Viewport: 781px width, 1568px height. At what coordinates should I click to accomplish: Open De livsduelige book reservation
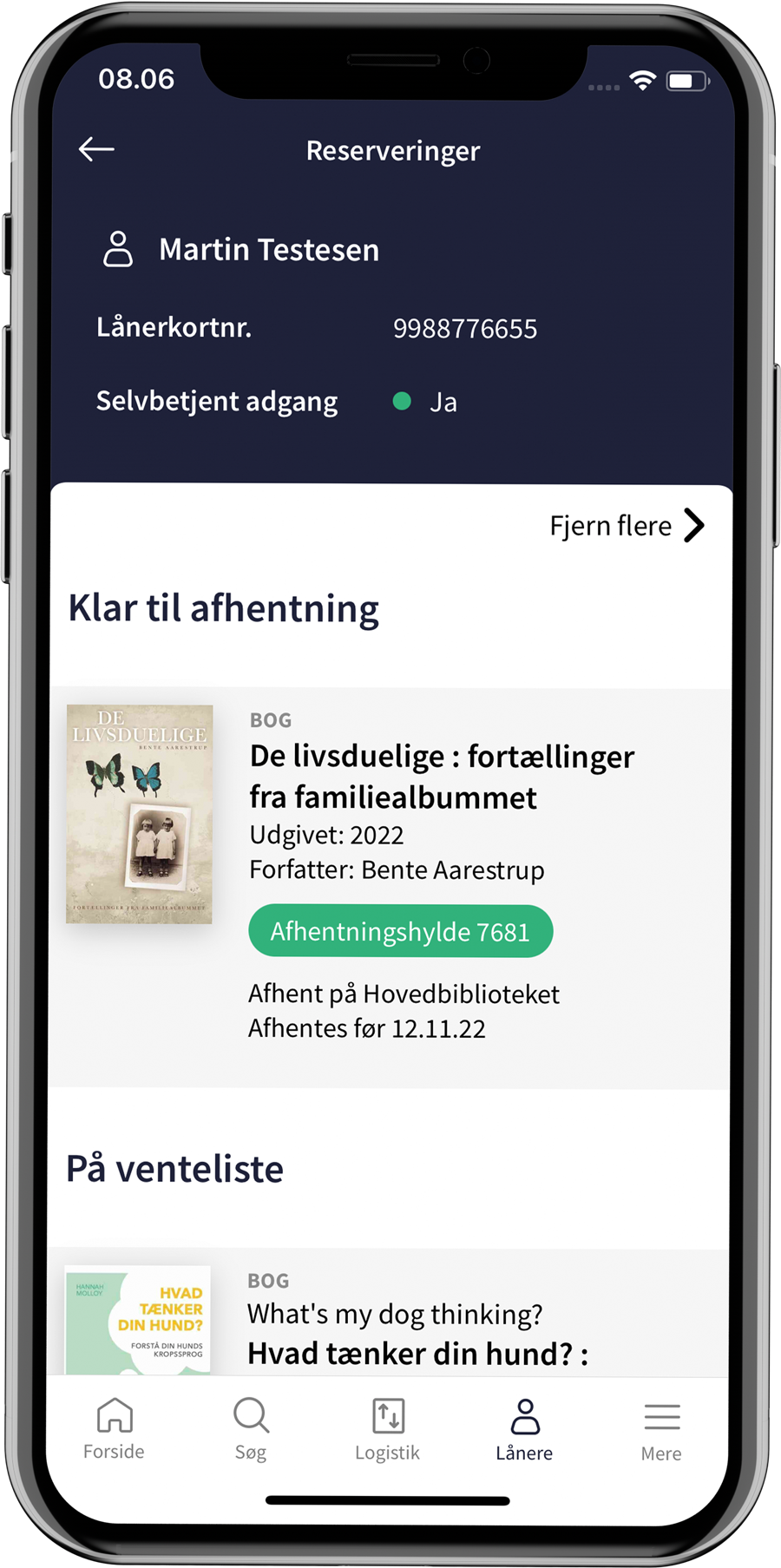pos(442,777)
